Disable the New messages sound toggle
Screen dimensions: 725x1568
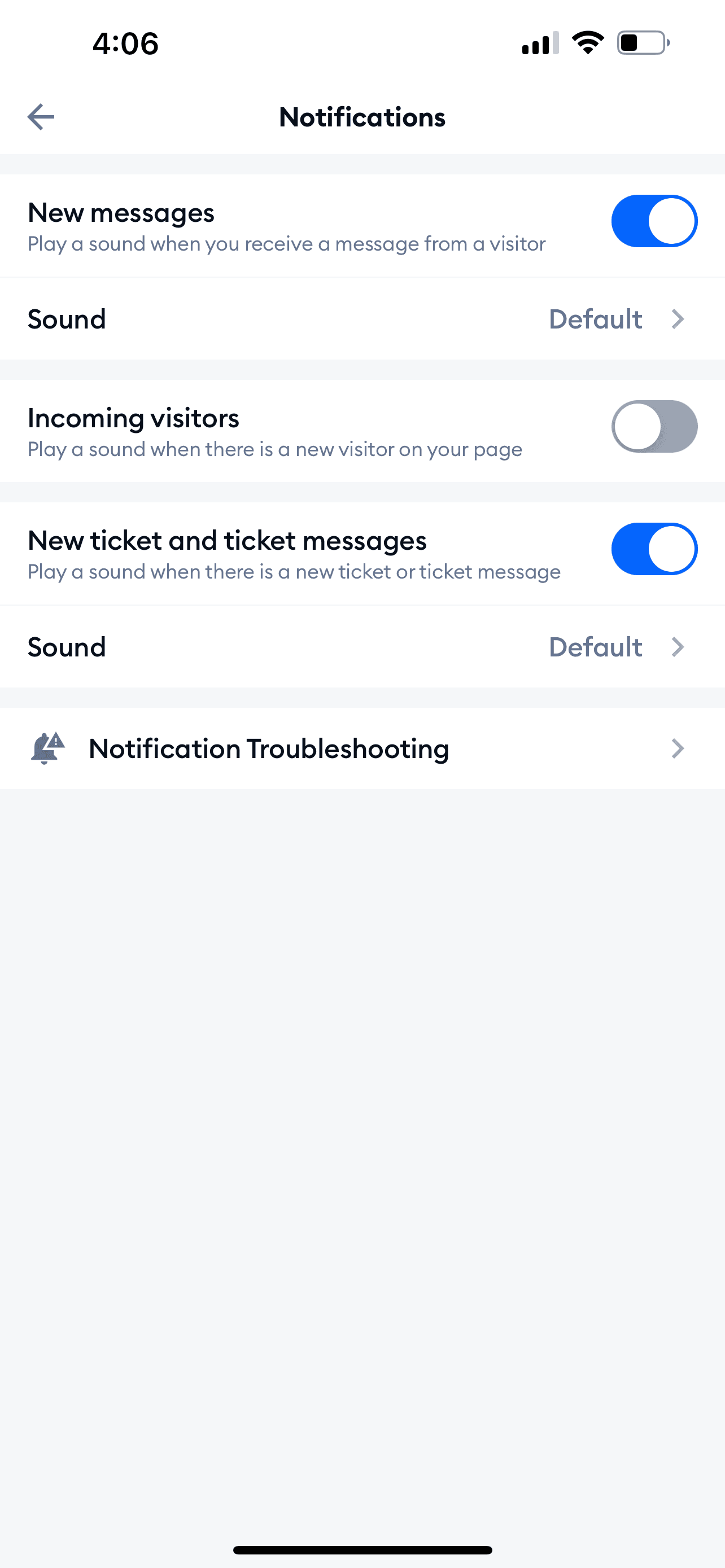click(654, 221)
